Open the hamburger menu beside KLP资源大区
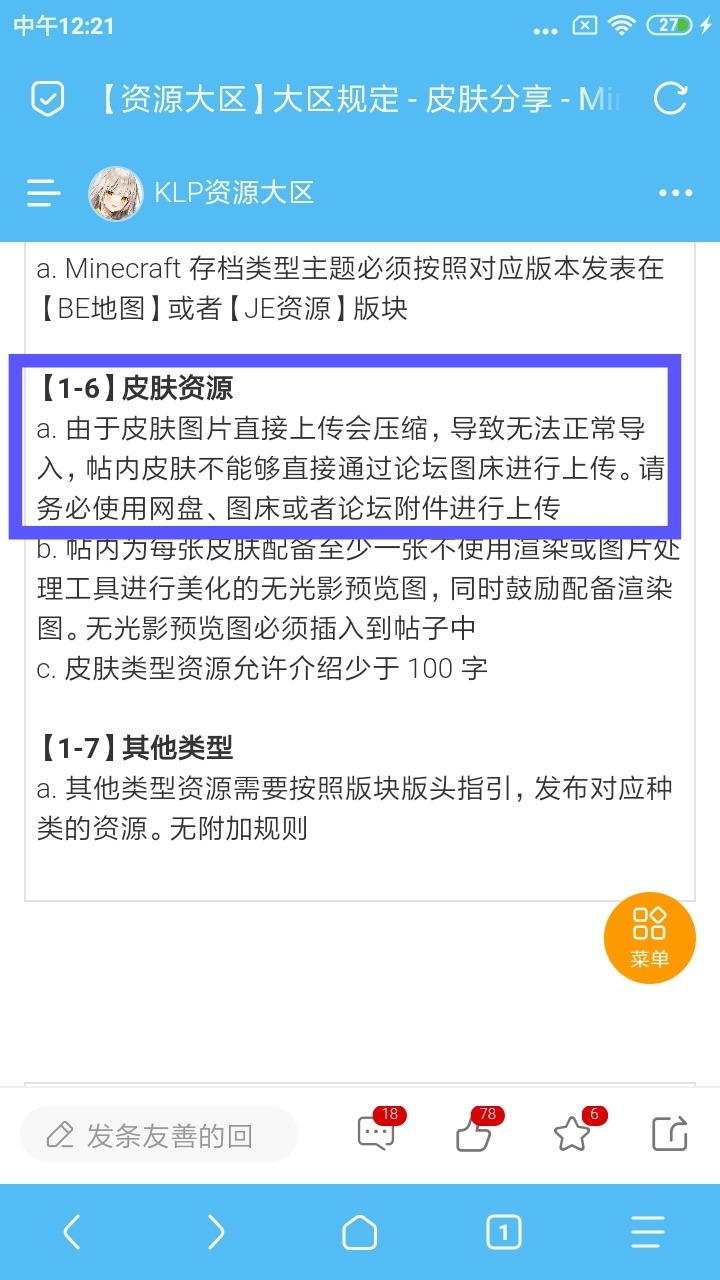 [44, 193]
